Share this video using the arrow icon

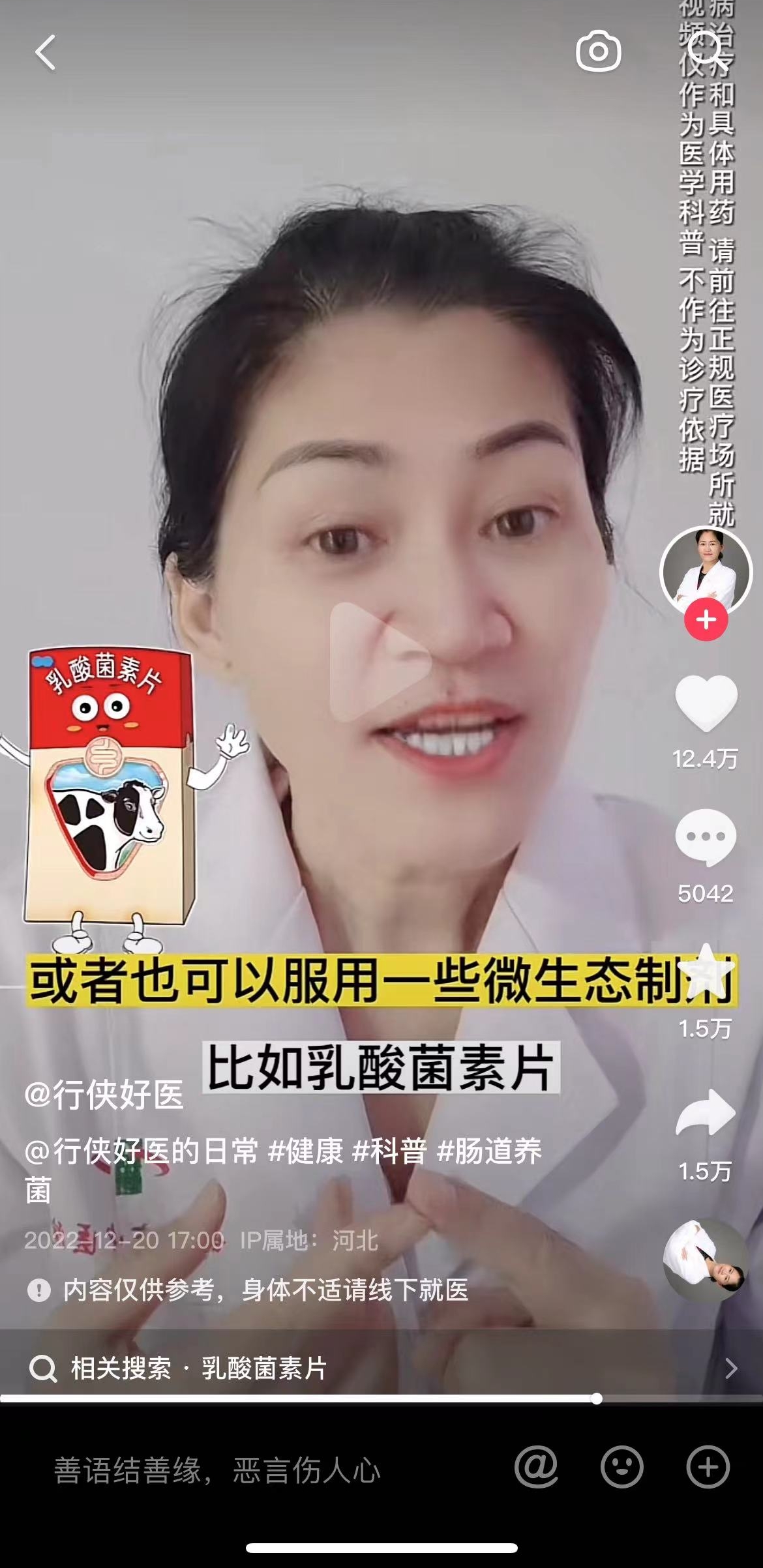[x=706, y=1112]
